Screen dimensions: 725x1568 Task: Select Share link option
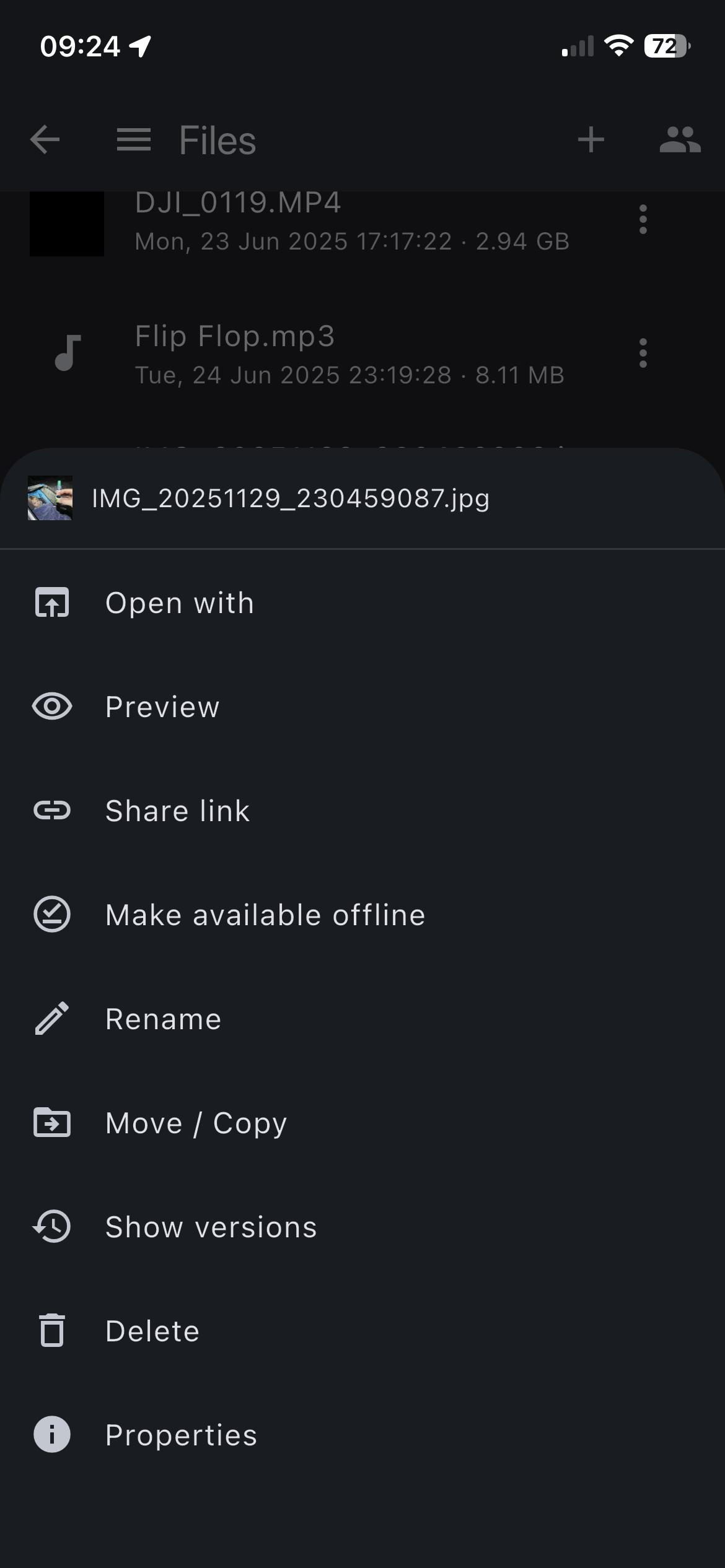click(177, 811)
